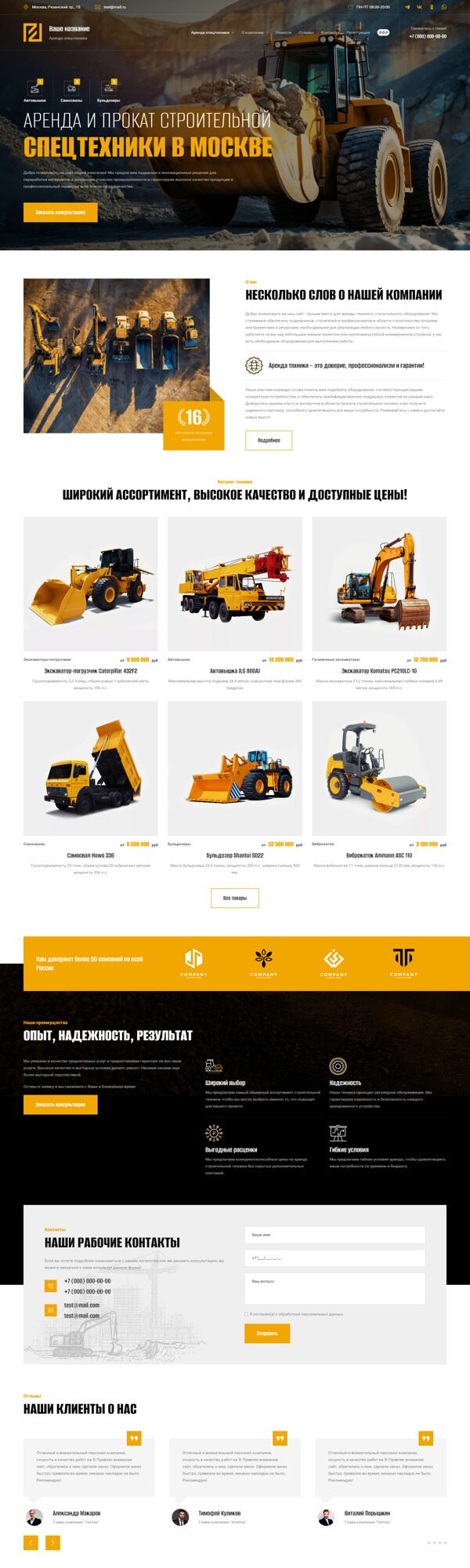This screenshot has width=470, height=1568.
Task: Focus the Ваш вопрос text area
Action: click(334, 1288)
